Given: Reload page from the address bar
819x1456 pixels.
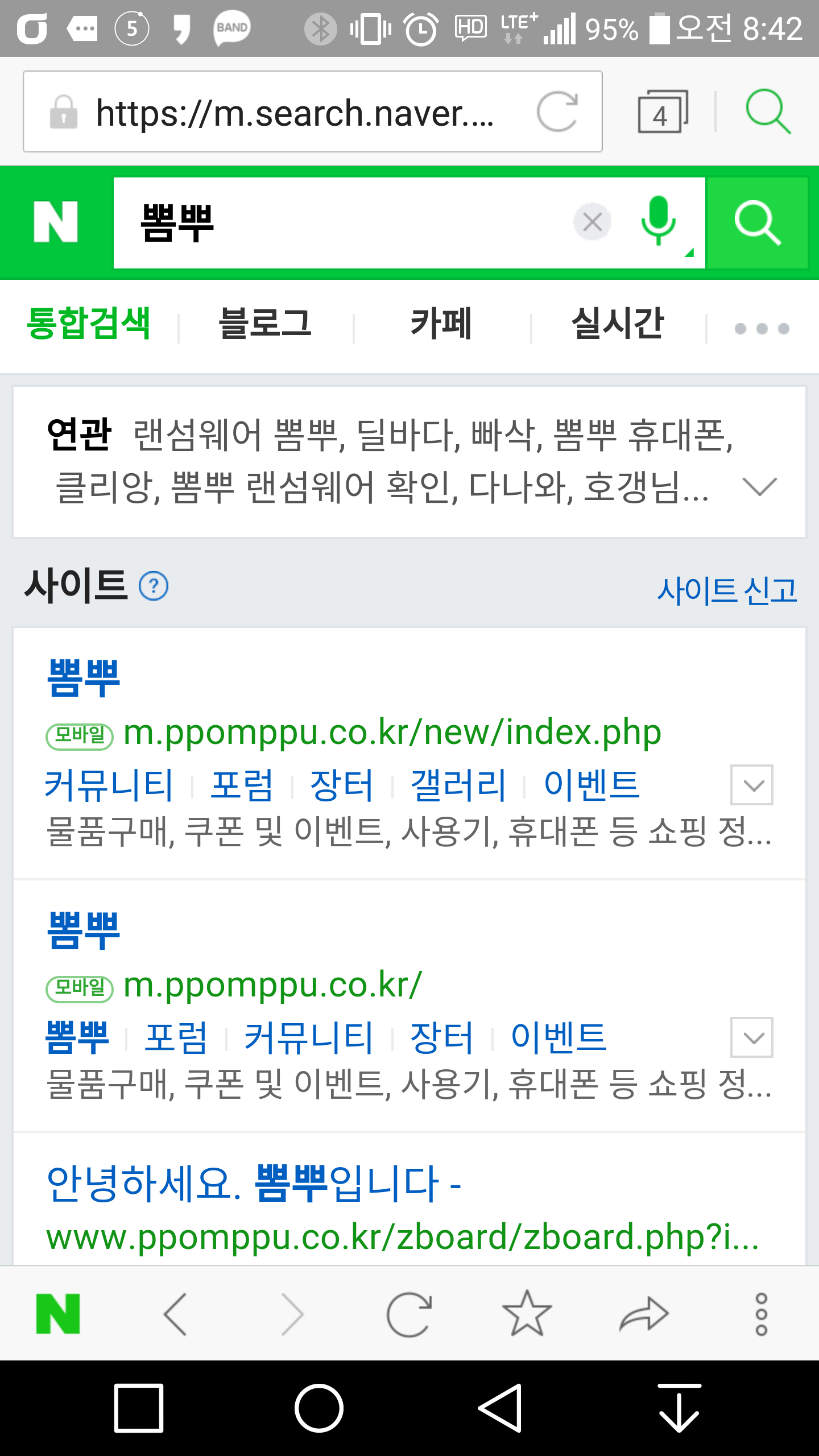Looking at the screenshot, I should (x=557, y=111).
